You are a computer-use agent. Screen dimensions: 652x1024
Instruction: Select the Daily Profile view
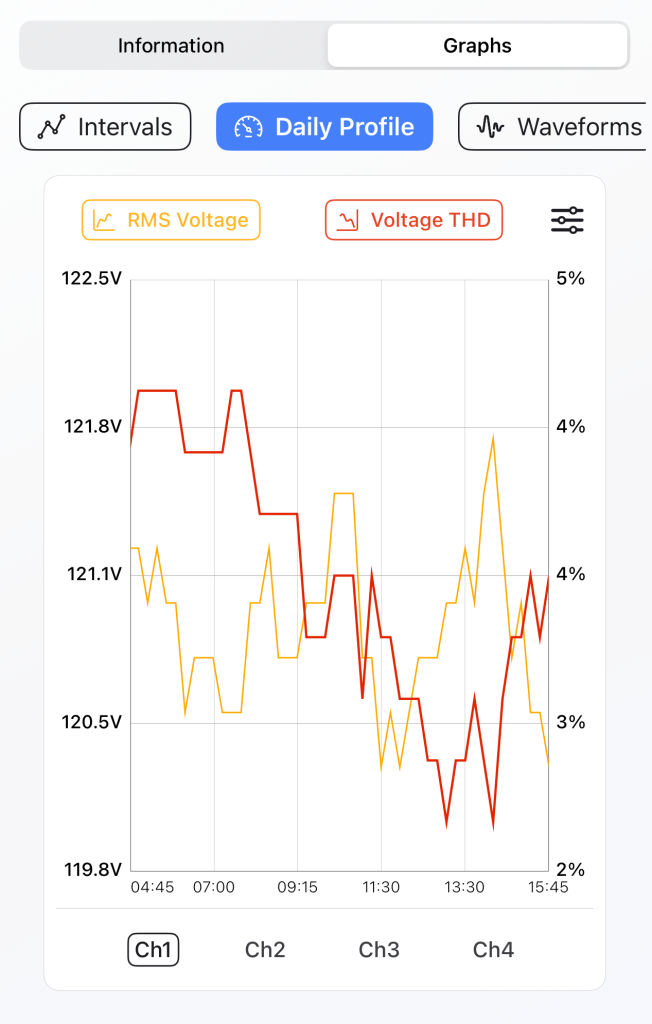pos(324,127)
